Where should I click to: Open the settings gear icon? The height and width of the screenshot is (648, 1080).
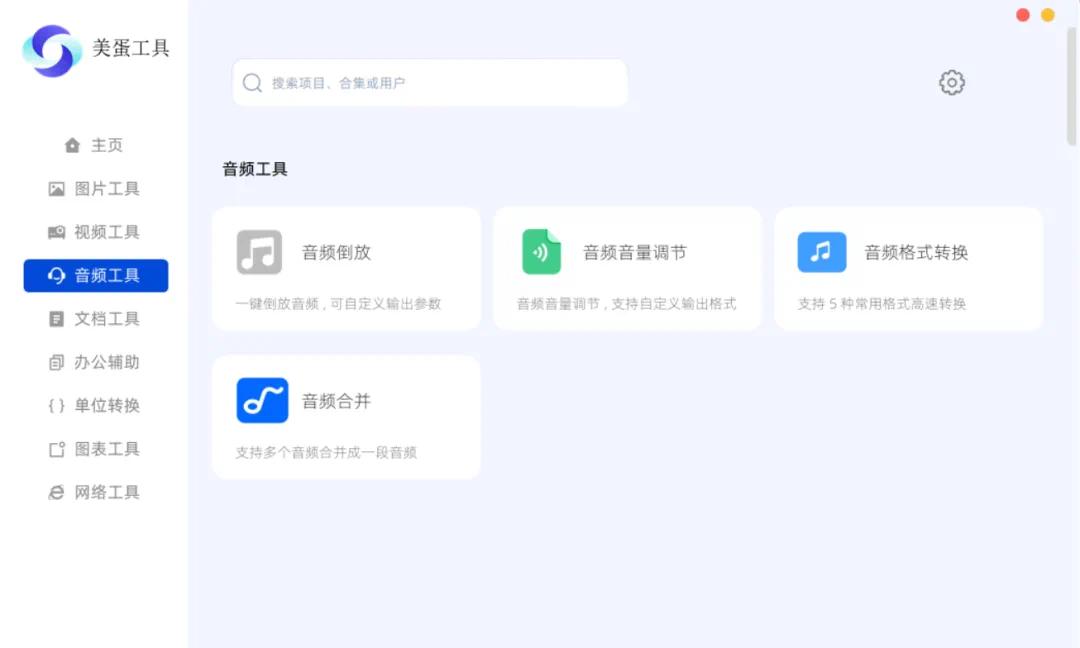tap(952, 83)
